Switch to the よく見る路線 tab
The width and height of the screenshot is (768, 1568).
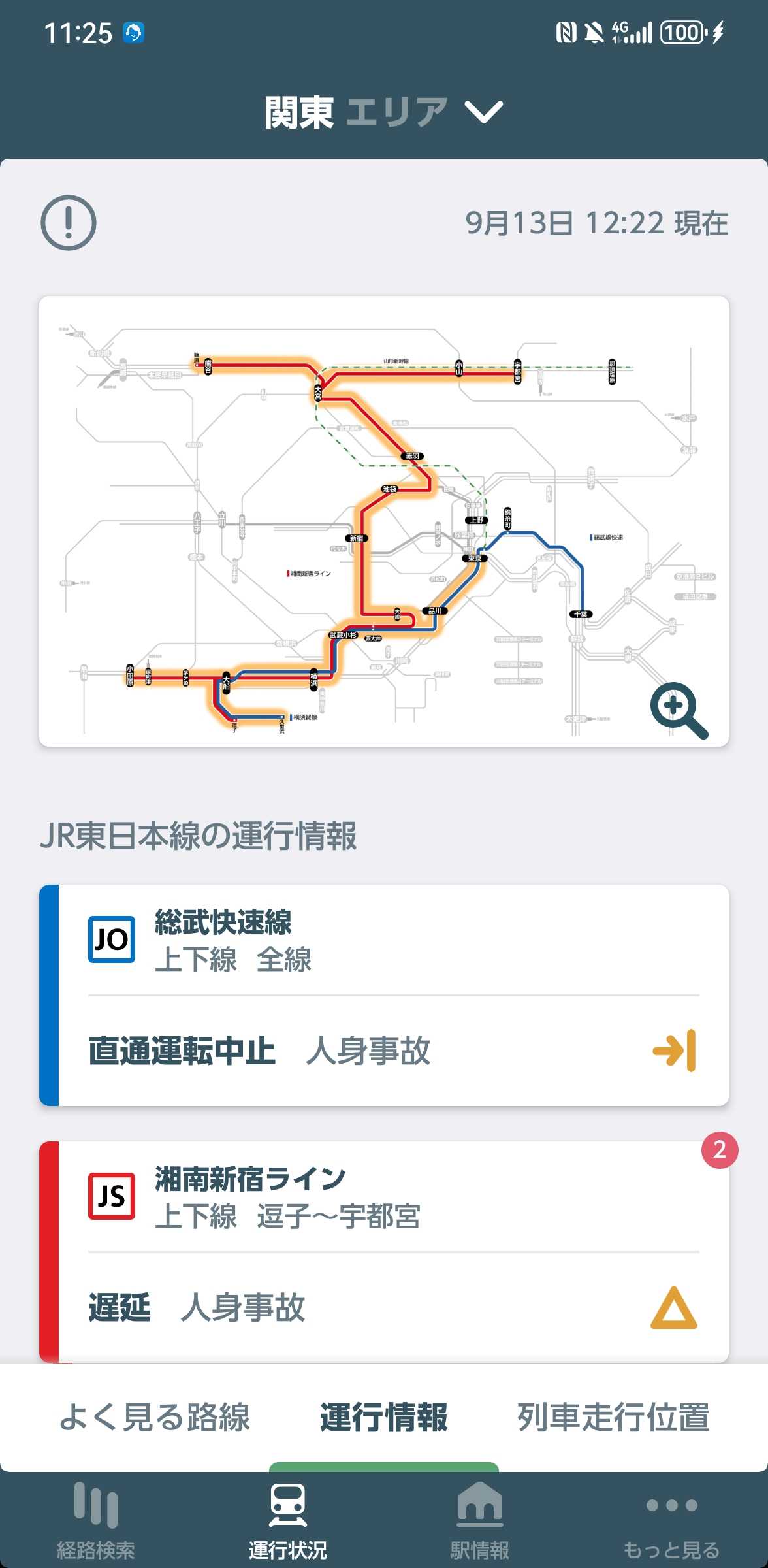tap(155, 1418)
